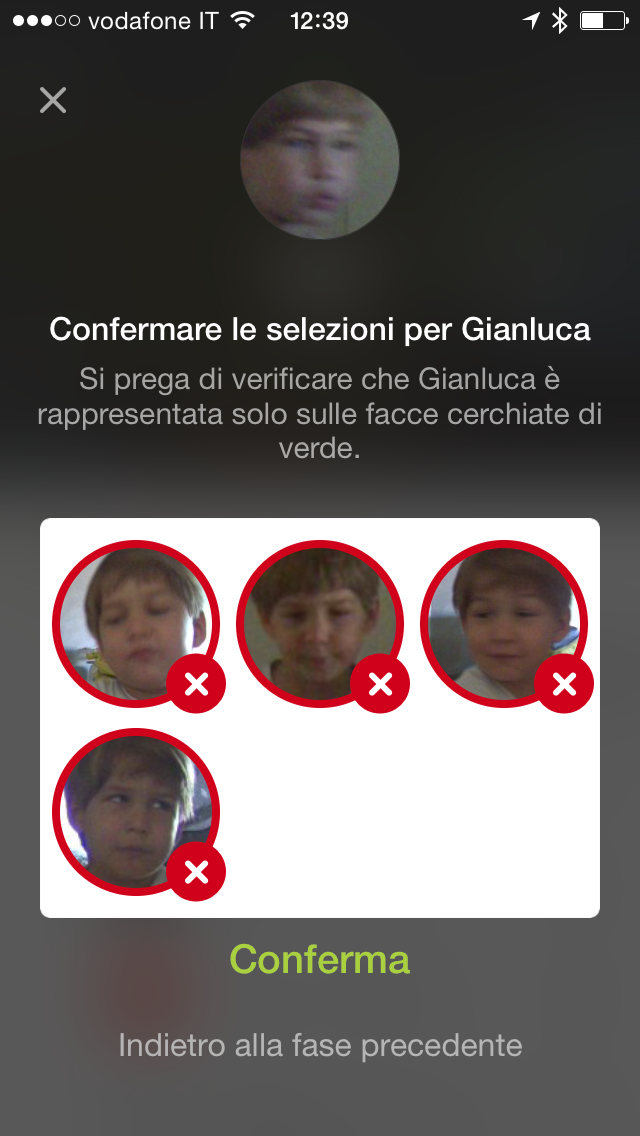The width and height of the screenshot is (640, 1136).
Task: Close the Gianluca selection confirmation screen
Action: pos(53,100)
